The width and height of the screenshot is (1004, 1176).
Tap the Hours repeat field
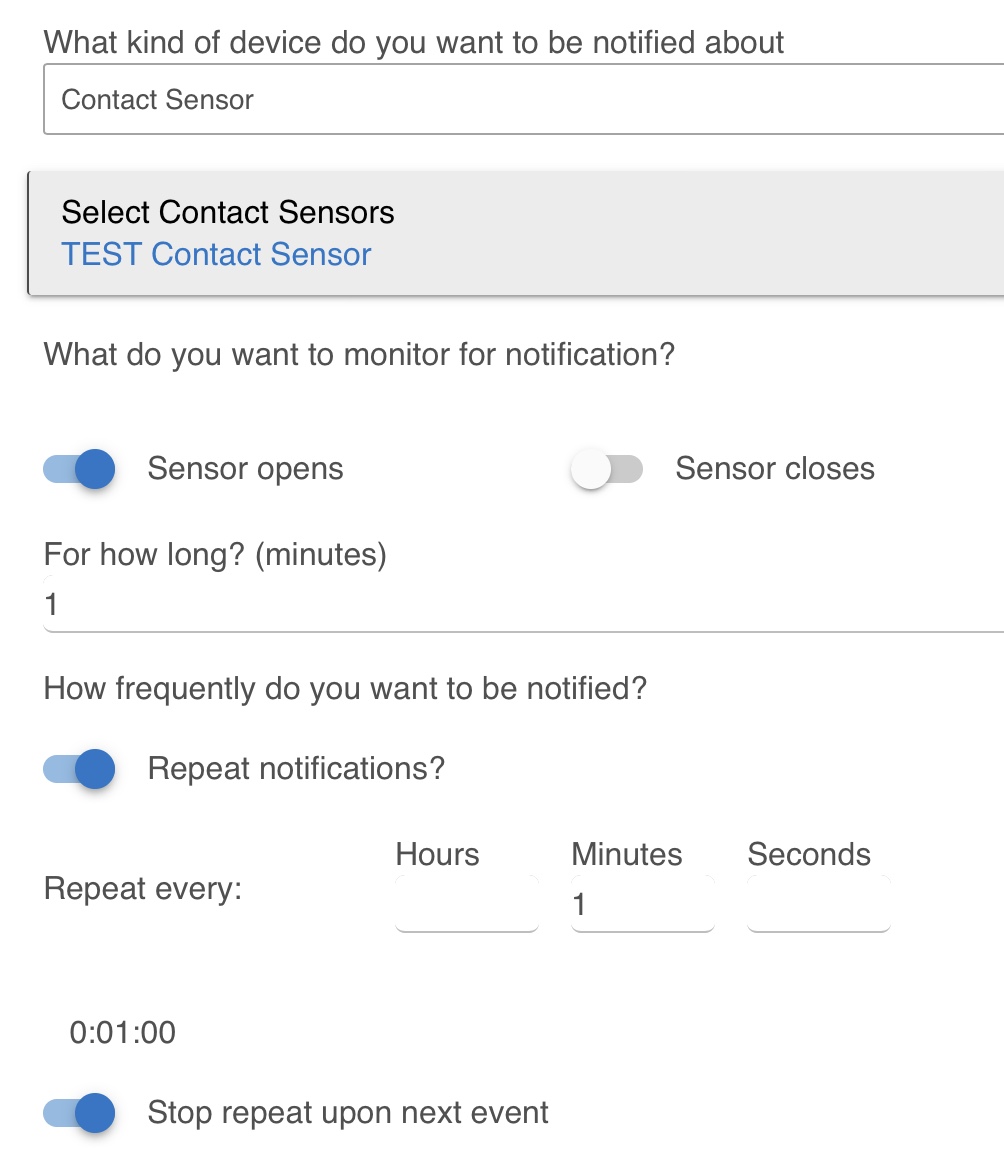(466, 904)
